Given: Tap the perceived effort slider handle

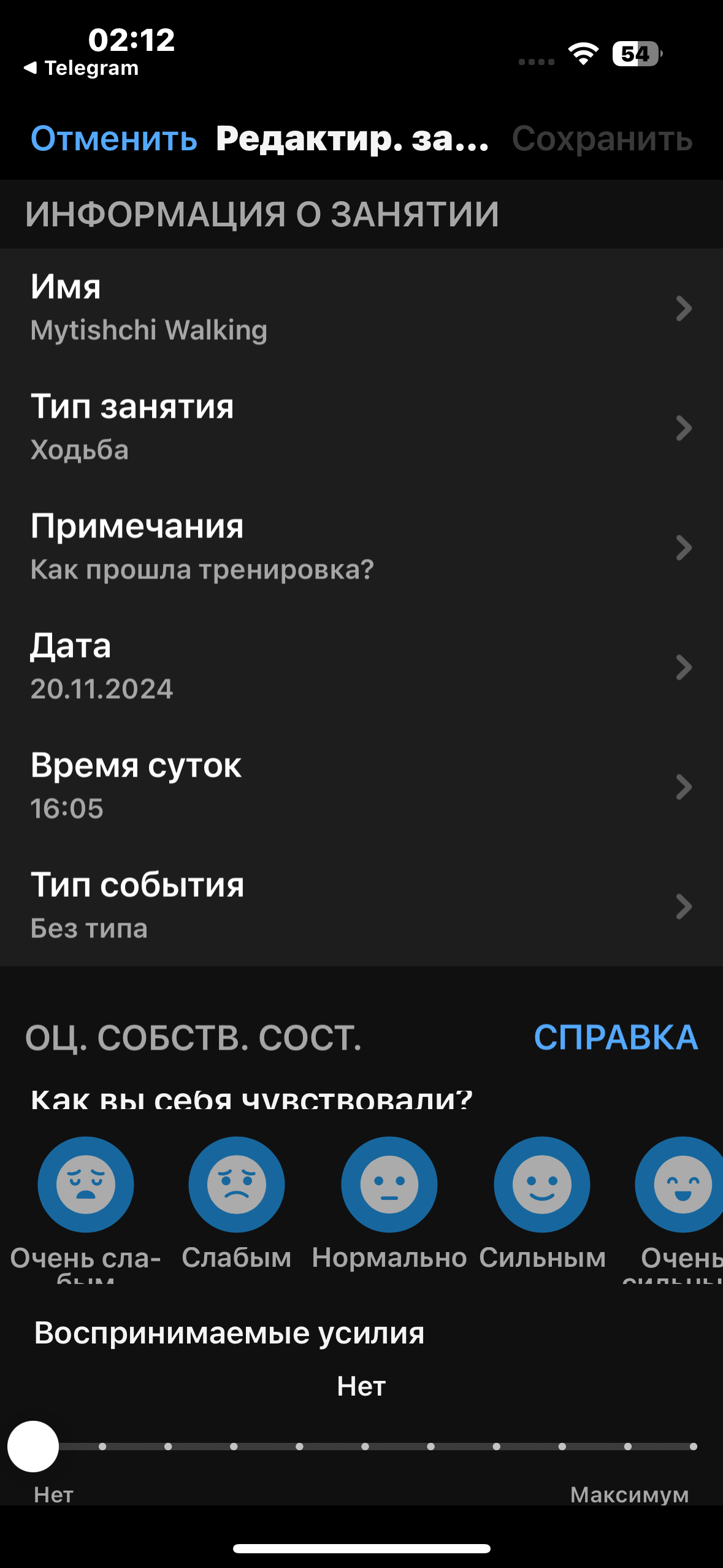Looking at the screenshot, I should tap(33, 1446).
